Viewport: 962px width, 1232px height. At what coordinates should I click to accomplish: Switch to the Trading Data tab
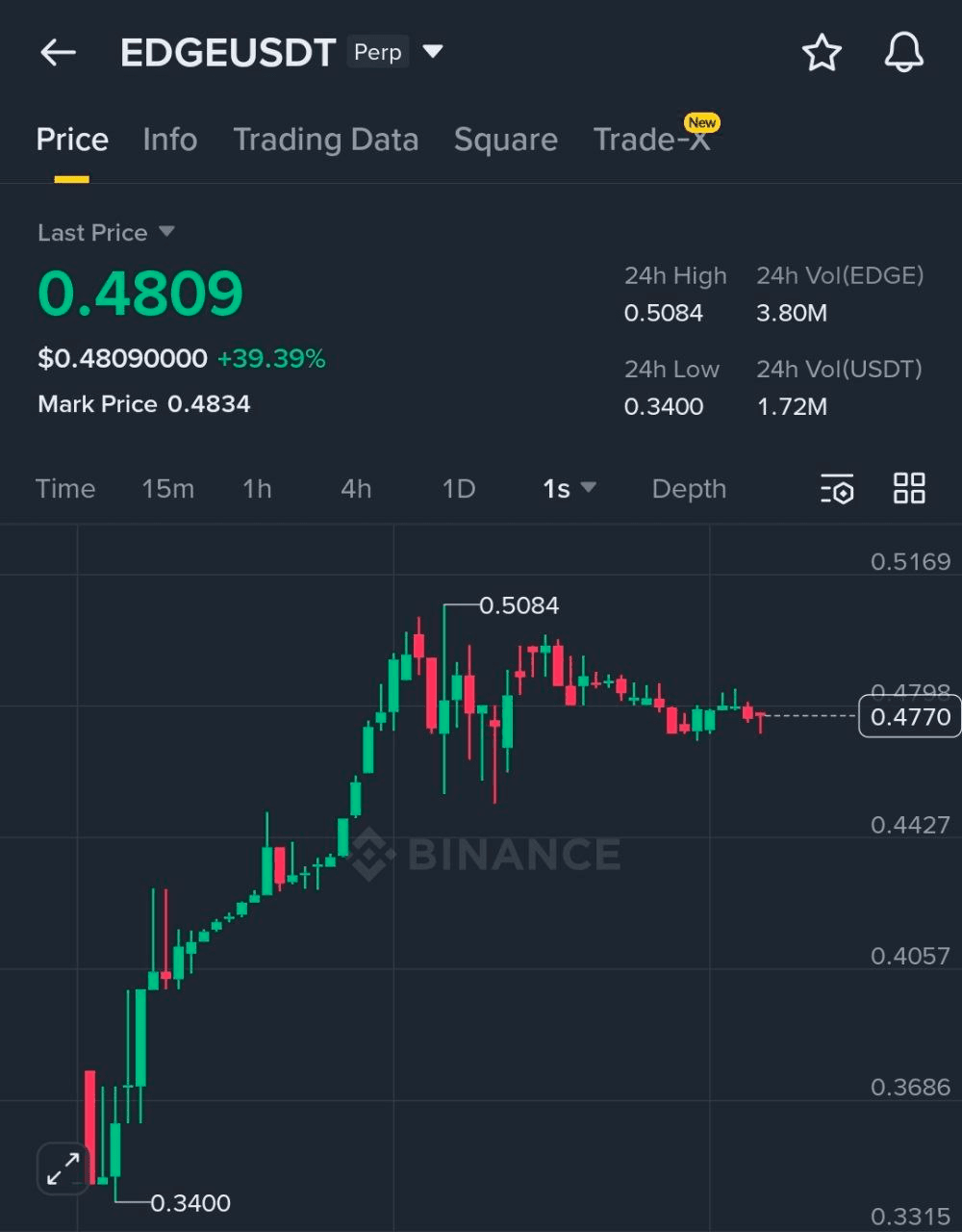click(x=325, y=140)
